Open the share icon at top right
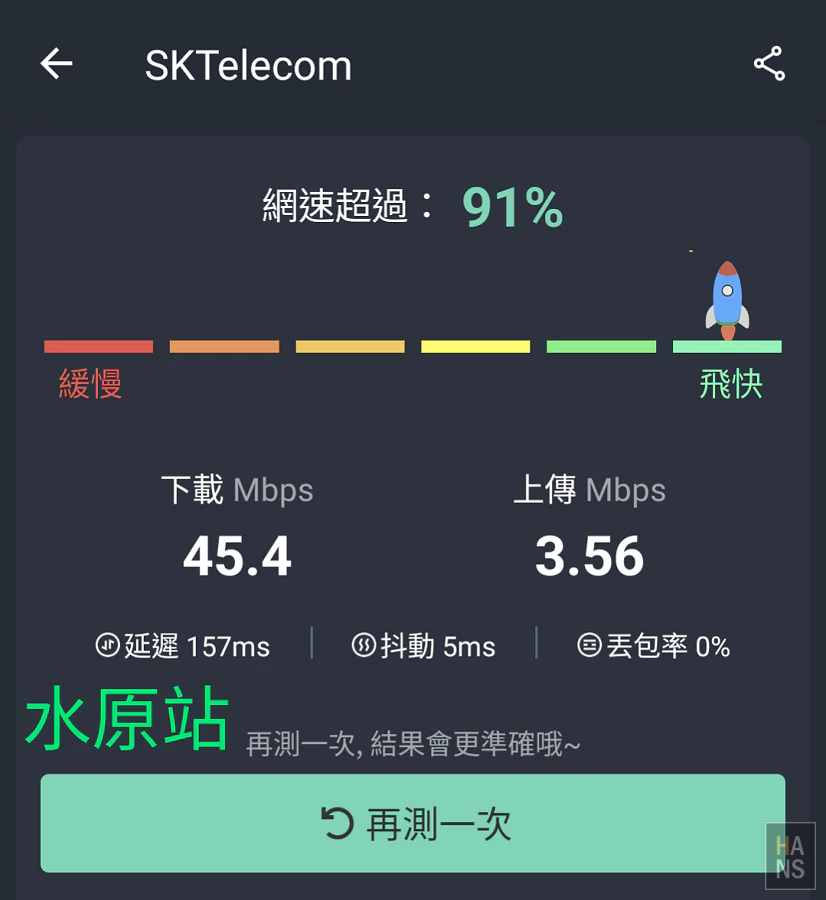Image resolution: width=826 pixels, height=900 pixels. pyautogui.click(x=768, y=64)
